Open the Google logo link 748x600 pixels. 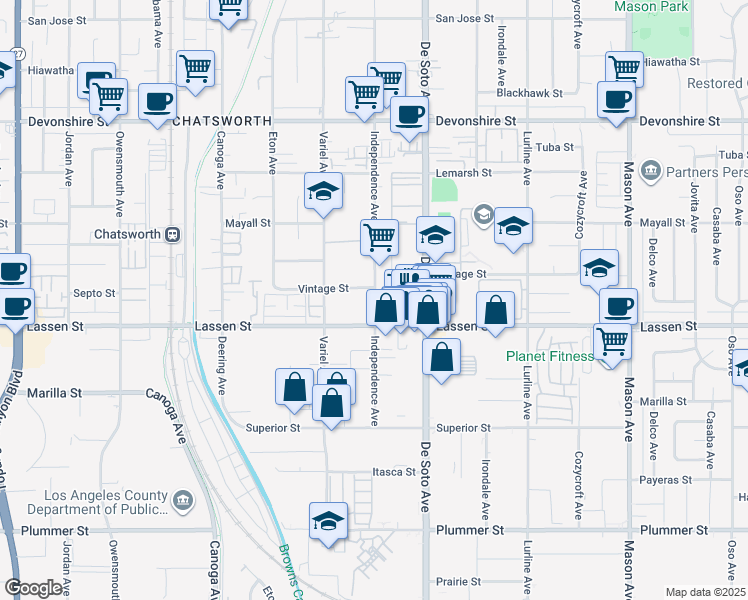pos(33,588)
